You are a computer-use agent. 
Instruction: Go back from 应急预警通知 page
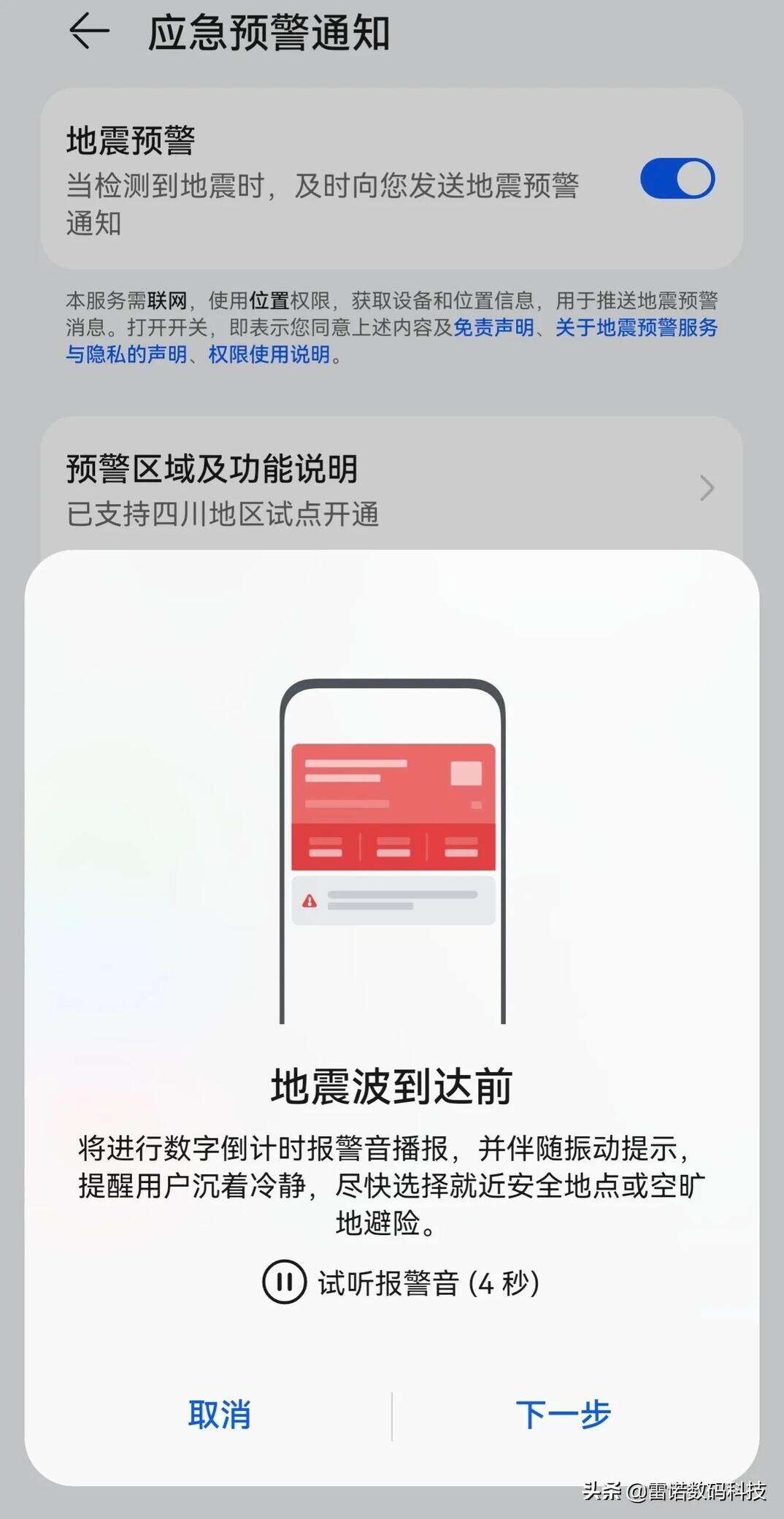tap(89, 32)
